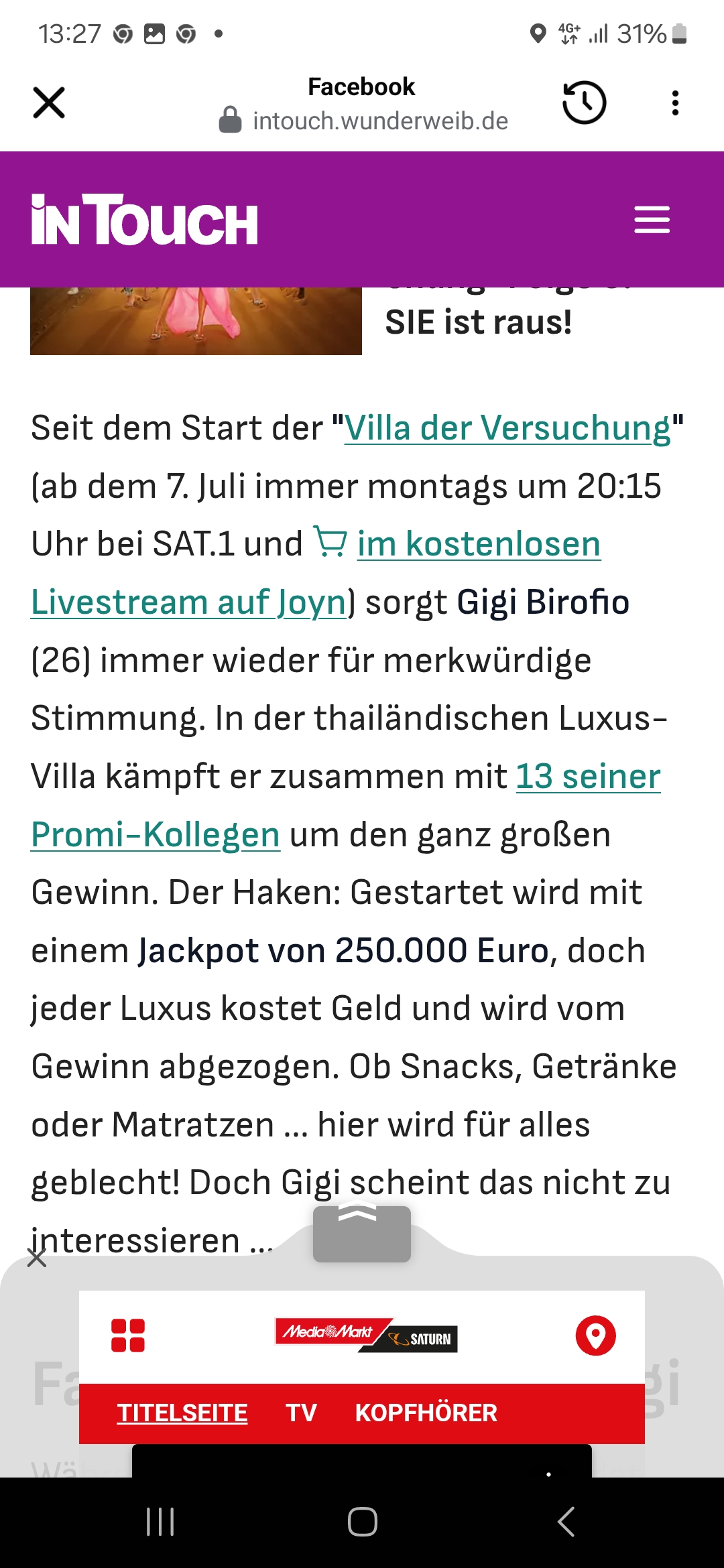This screenshot has height=1568, width=724.
Task: Expand the ad banner with the arrow handle
Action: pyautogui.click(x=362, y=1234)
